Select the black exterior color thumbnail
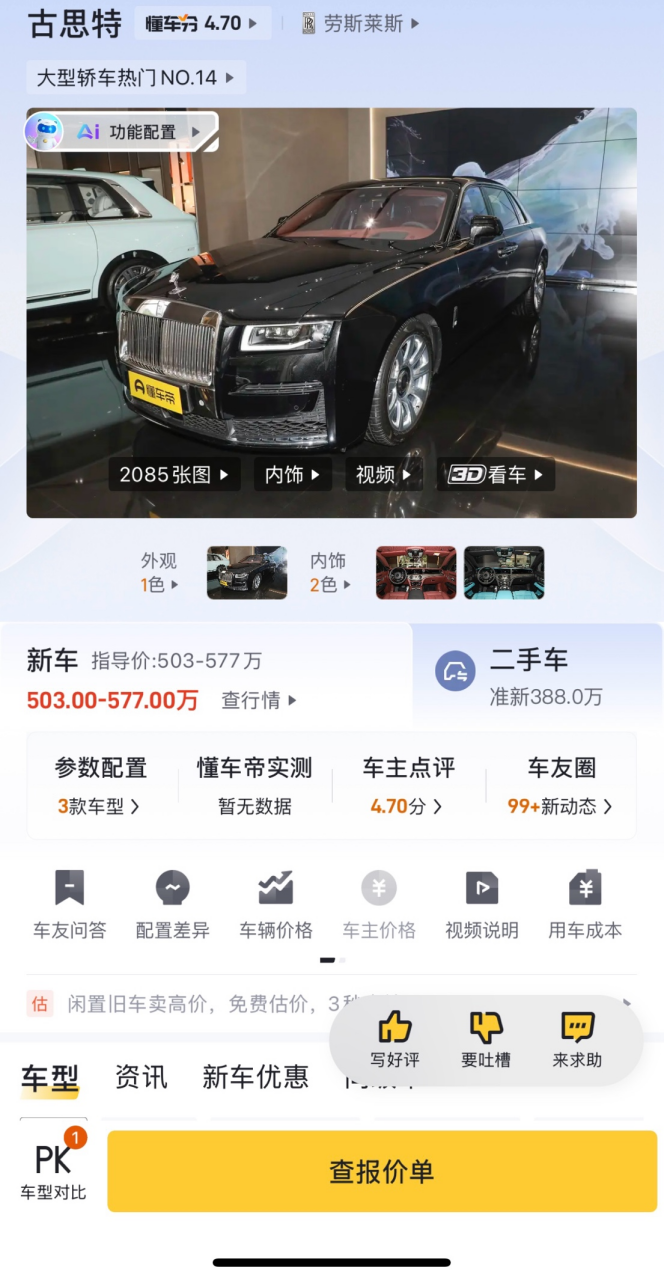This screenshot has width=664, height=1280. (247, 572)
